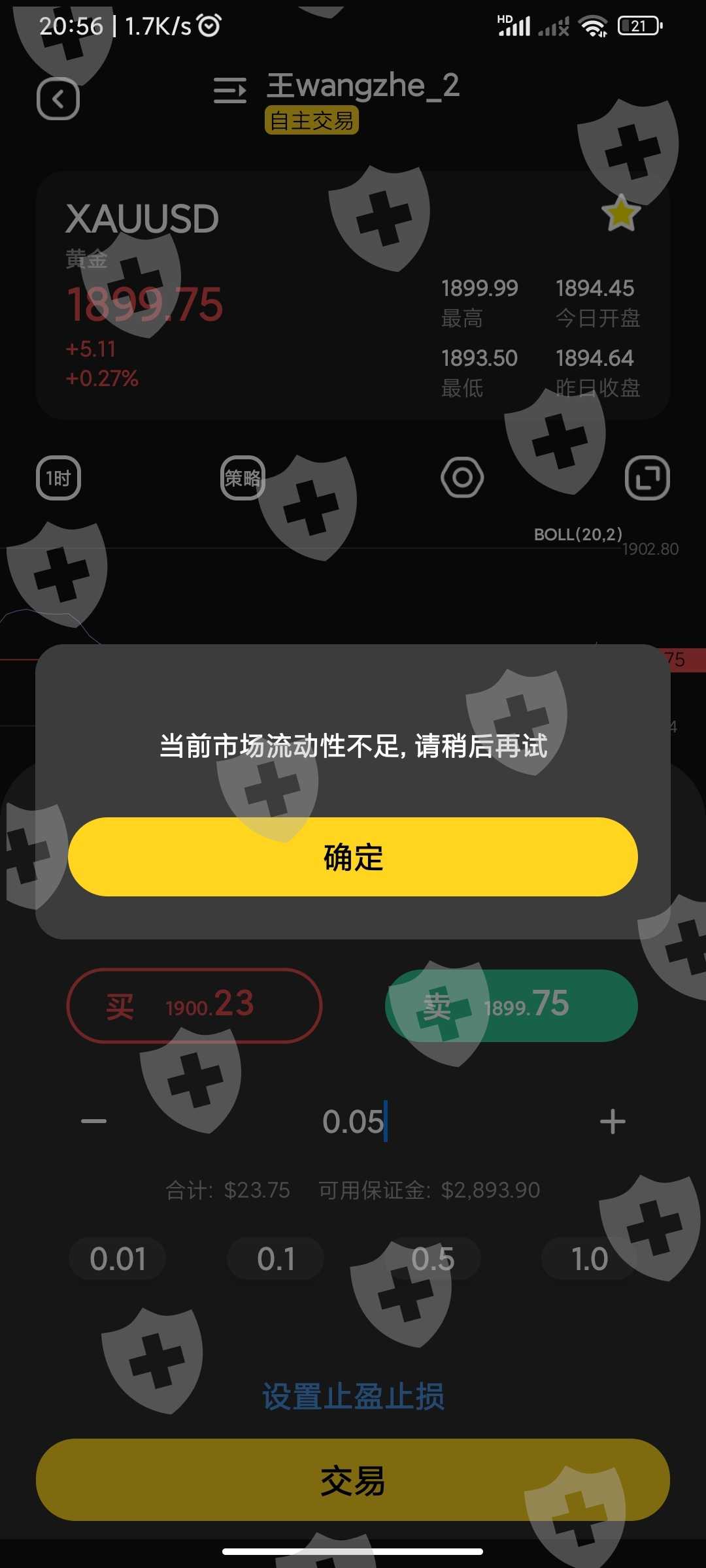
Task: Select 卖 at 1899.75
Action: [511, 1005]
